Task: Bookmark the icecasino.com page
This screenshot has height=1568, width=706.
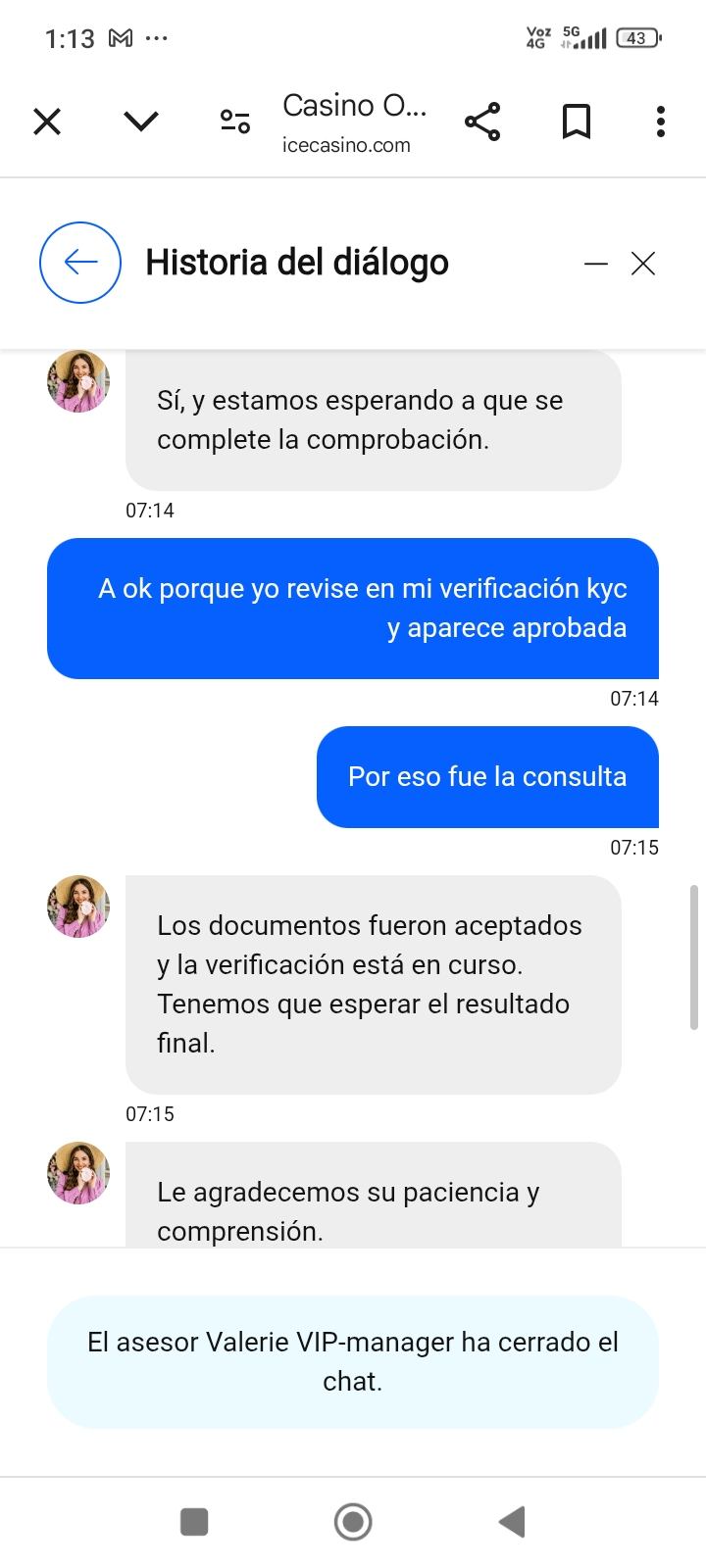Action: point(576,121)
